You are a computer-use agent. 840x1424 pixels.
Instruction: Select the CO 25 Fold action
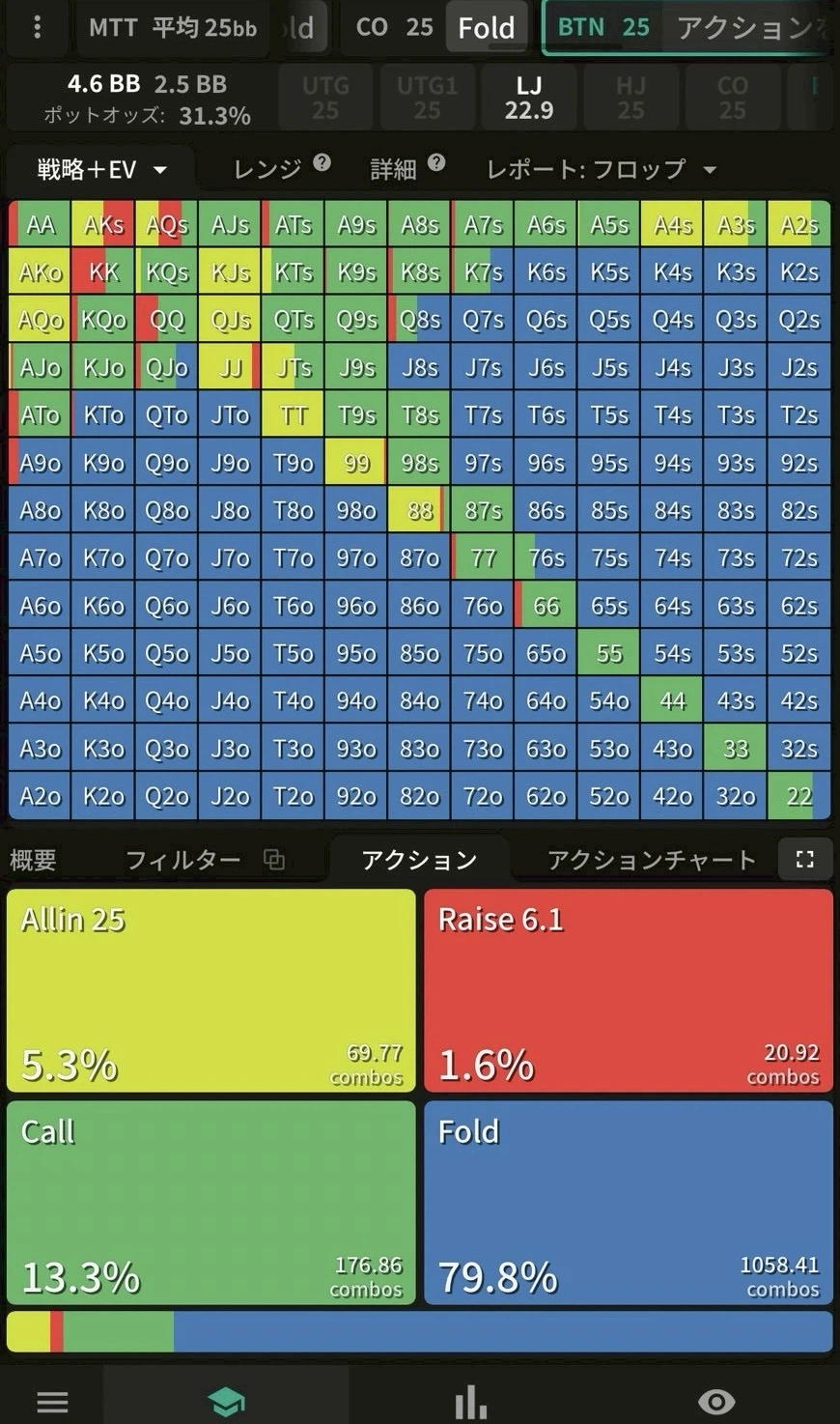[436, 27]
